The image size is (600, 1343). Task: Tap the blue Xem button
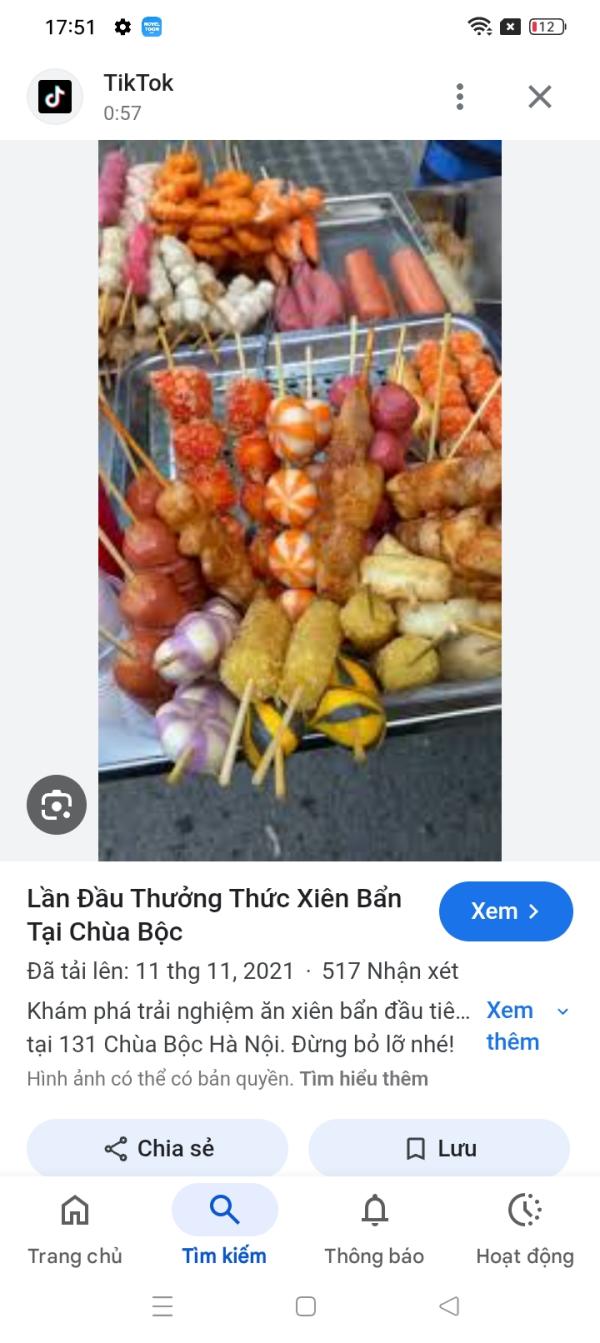pos(505,911)
